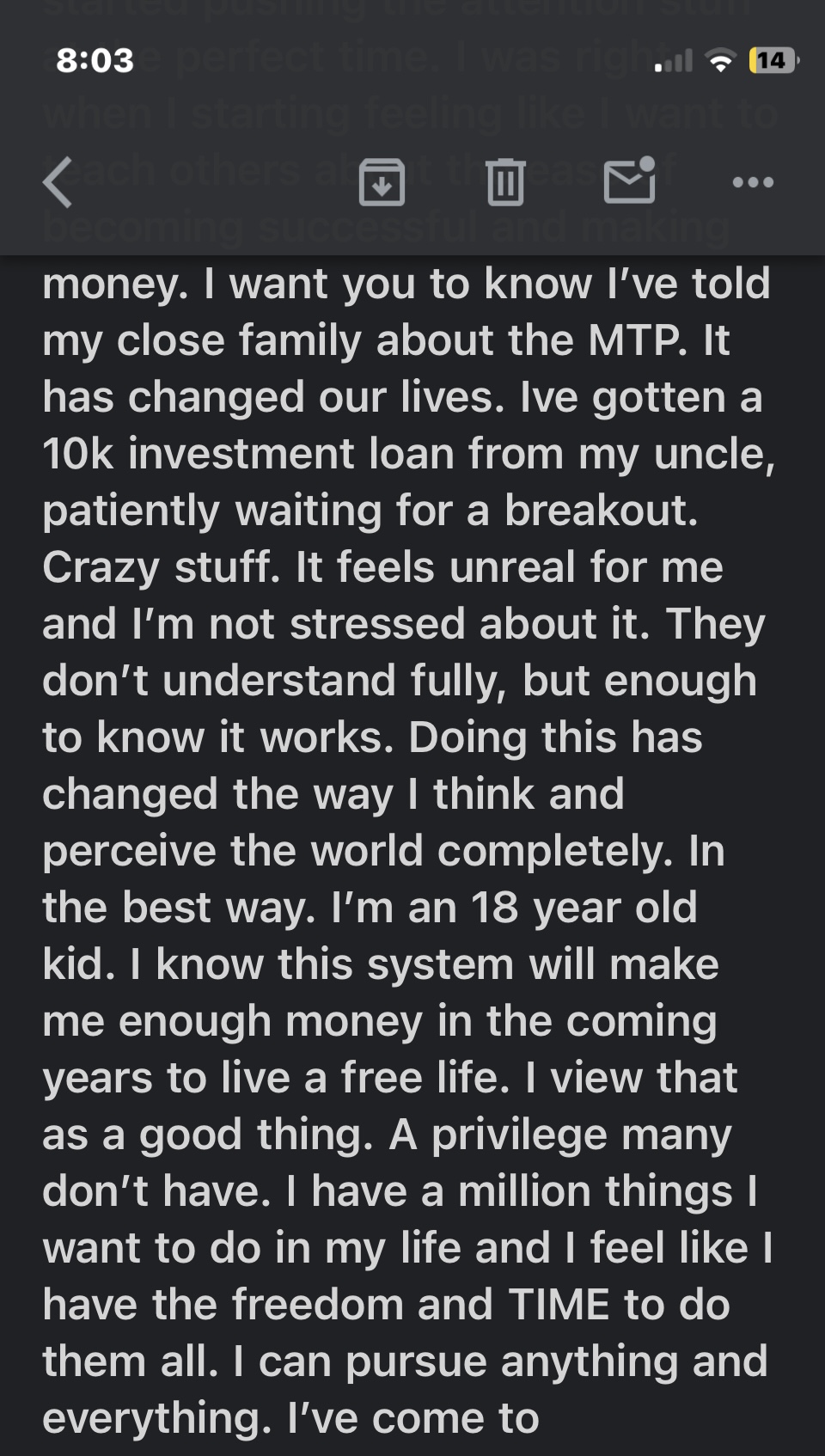Delete this email with the trash icon
This screenshot has height=1456, width=825.
[x=505, y=181]
